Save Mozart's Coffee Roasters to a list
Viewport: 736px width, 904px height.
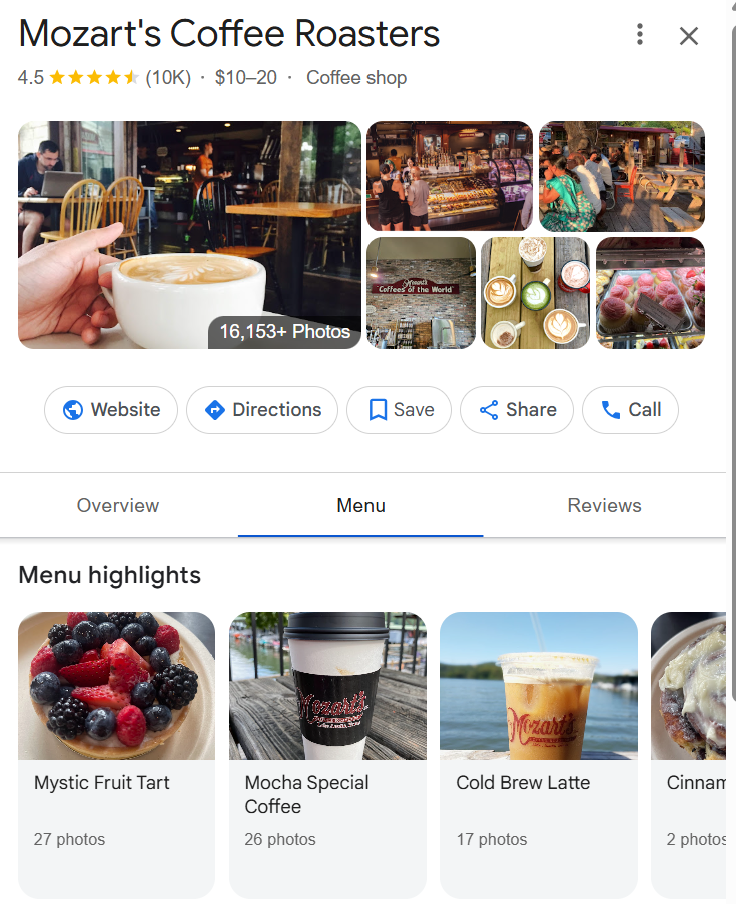[x=398, y=409]
